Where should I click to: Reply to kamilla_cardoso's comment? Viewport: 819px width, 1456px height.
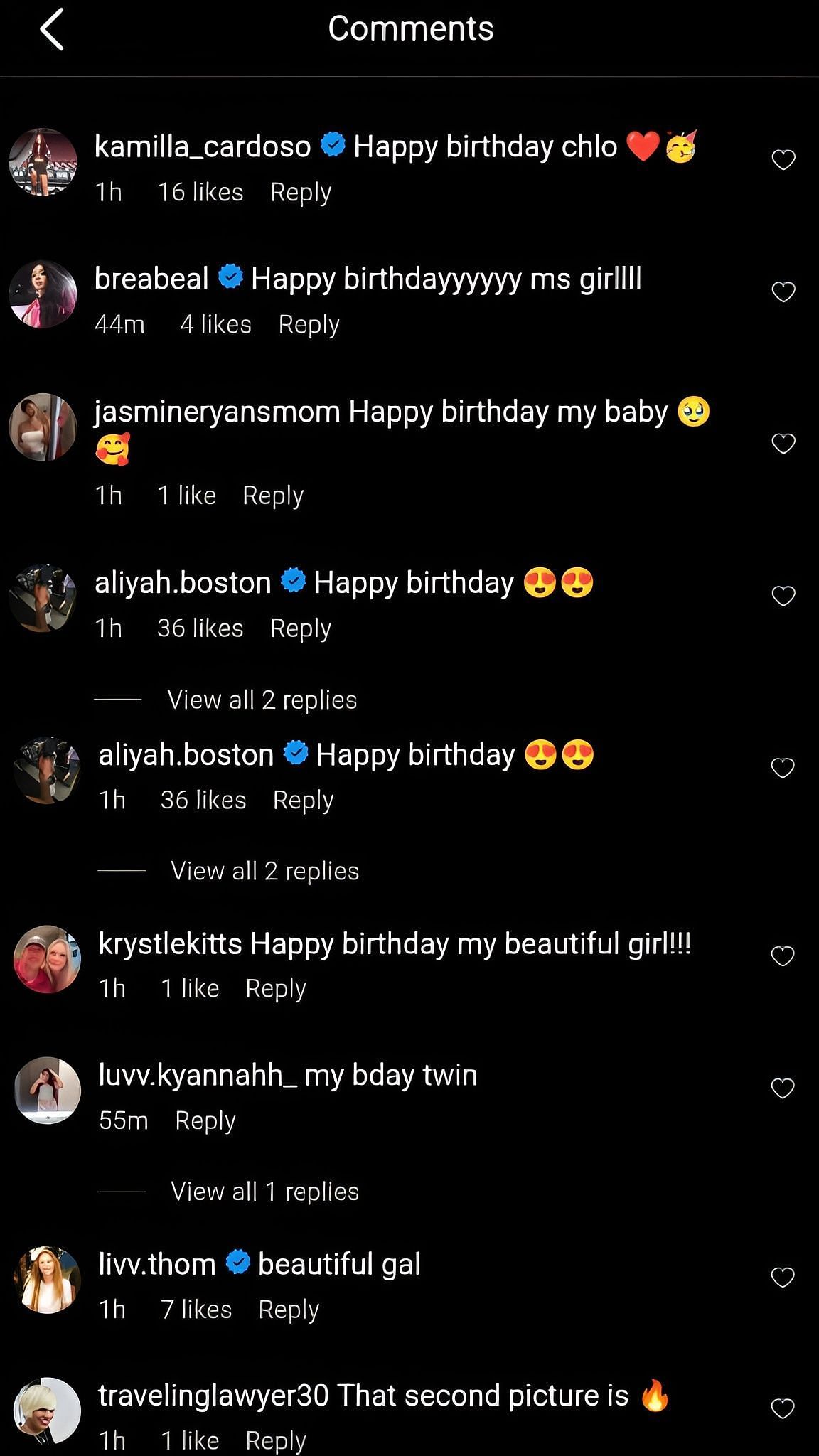click(300, 192)
